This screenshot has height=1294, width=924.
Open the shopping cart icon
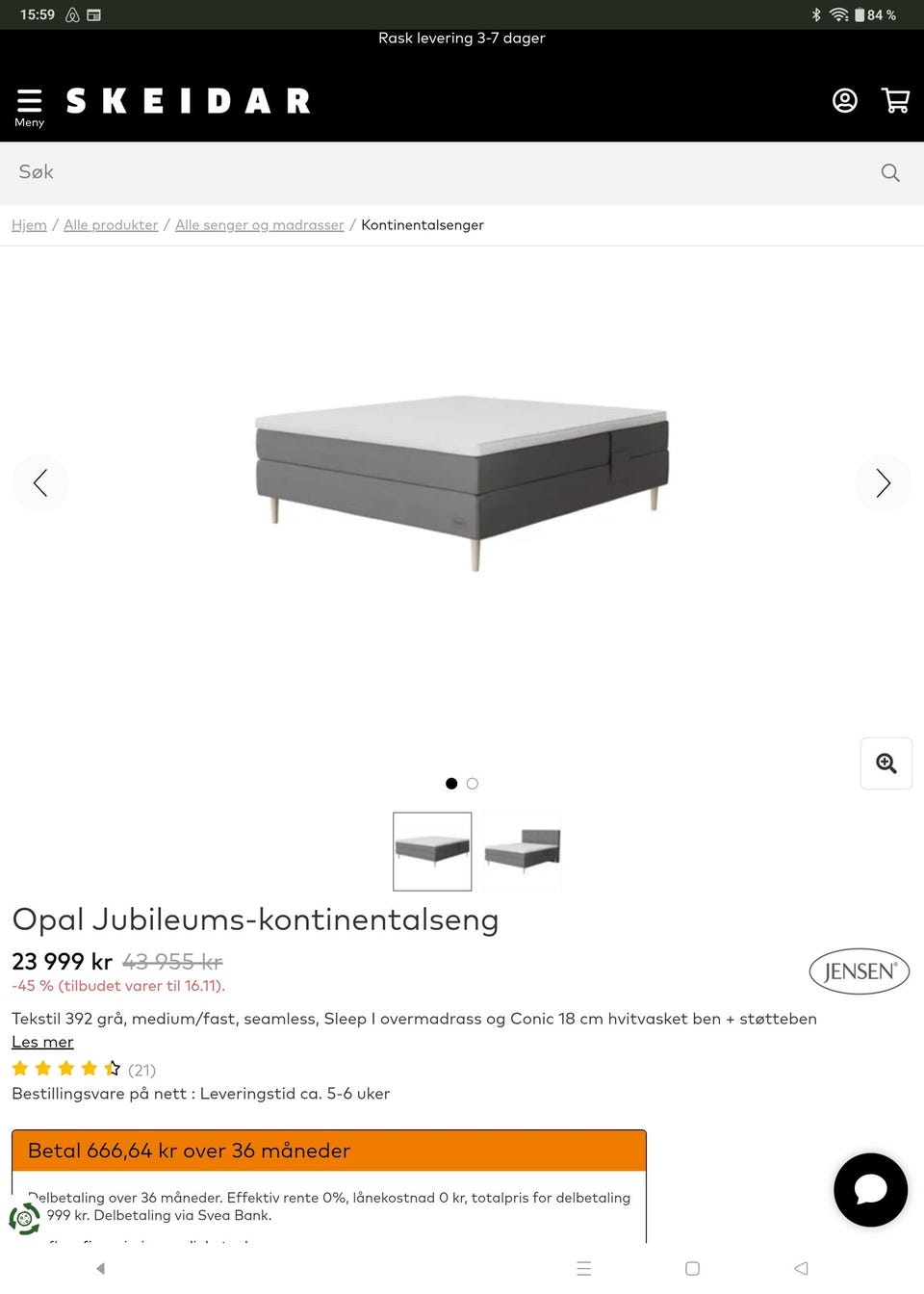tap(895, 100)
